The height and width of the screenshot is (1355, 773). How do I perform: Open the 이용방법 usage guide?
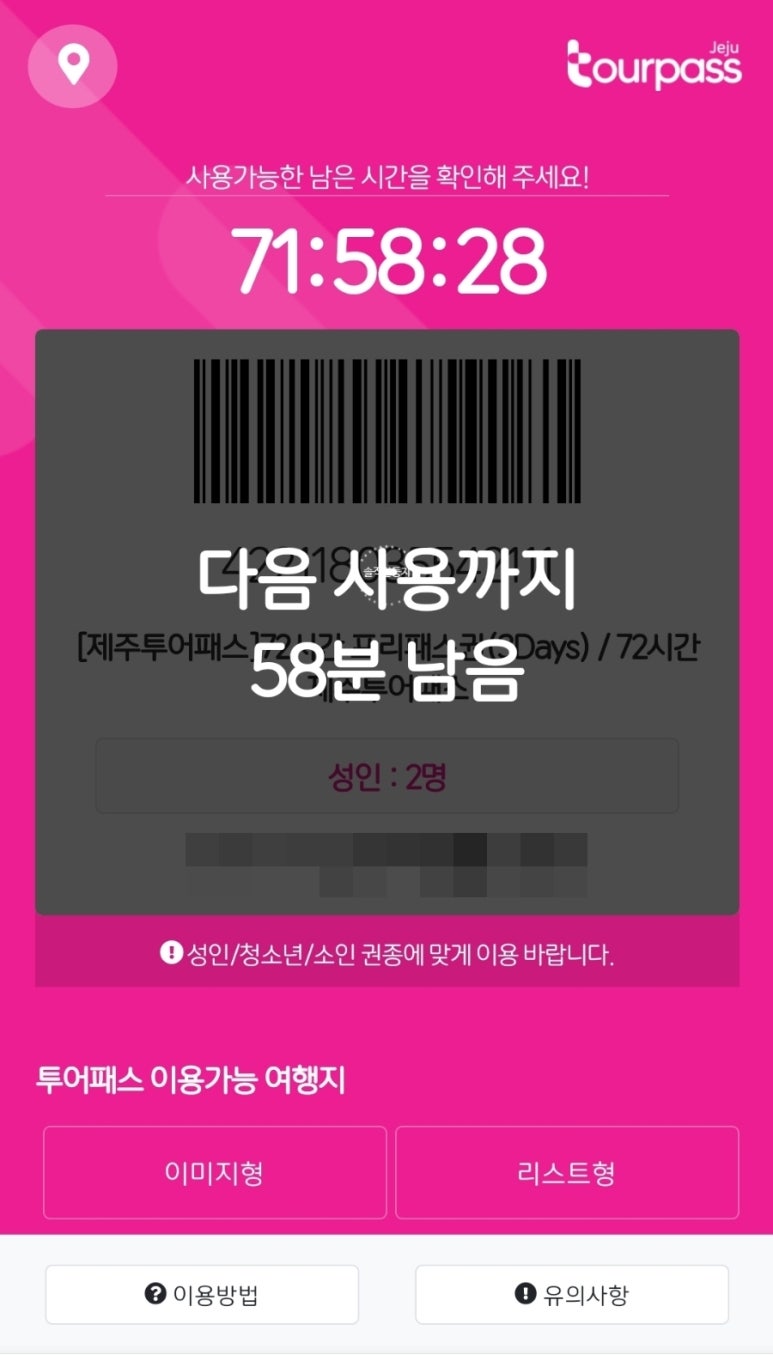(202, 1295)
